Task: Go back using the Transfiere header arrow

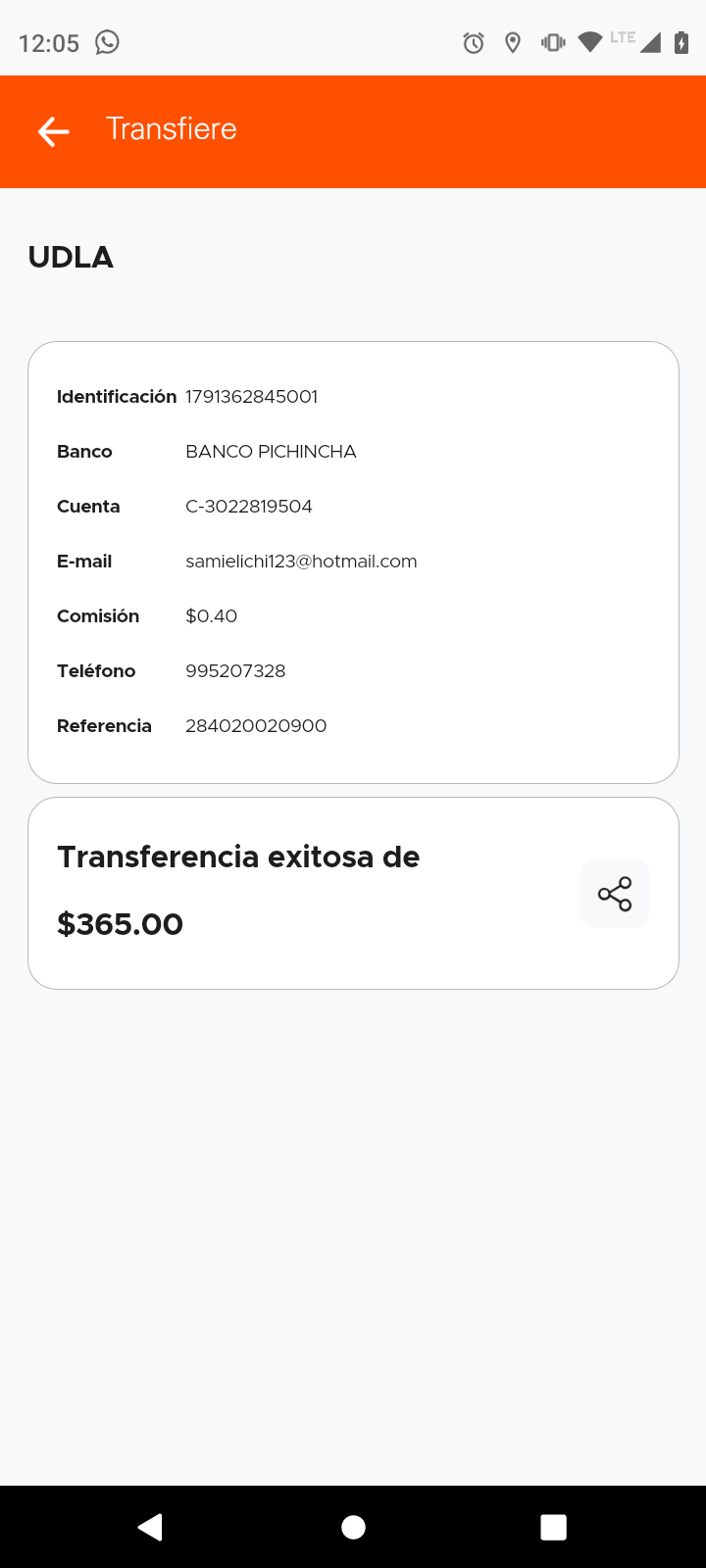Action: 54,130
